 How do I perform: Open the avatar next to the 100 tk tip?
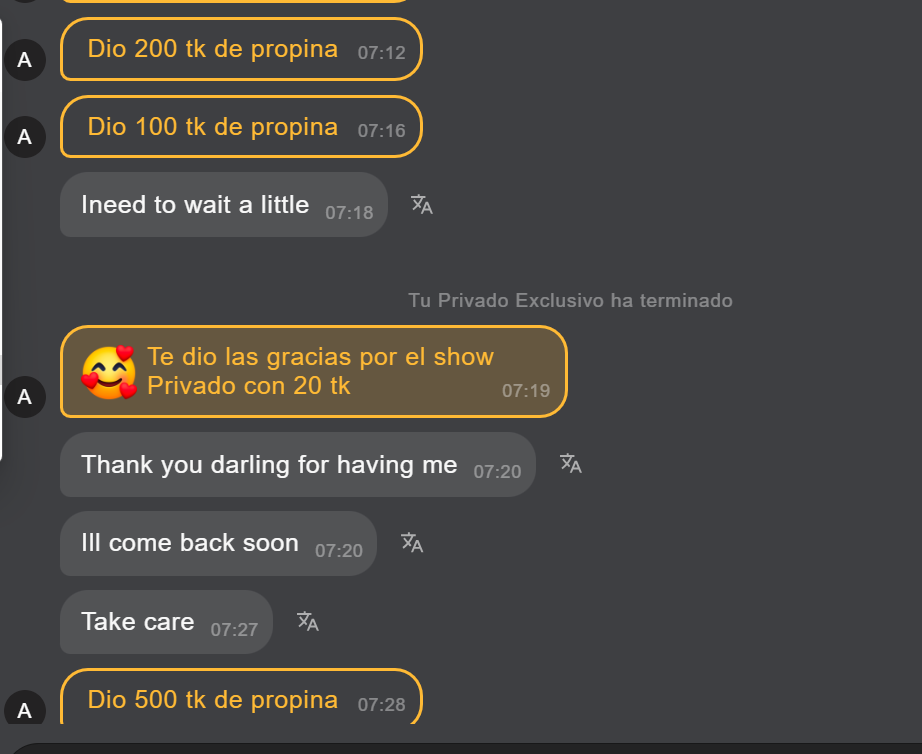click(x=25, y=137)
